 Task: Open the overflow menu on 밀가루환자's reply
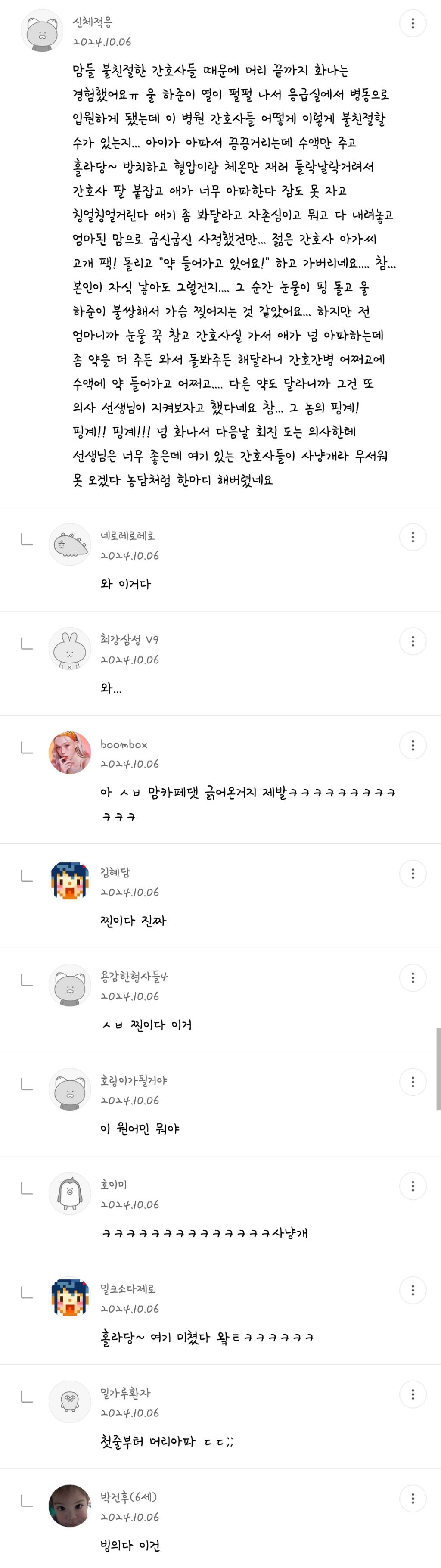(413, 1394)
